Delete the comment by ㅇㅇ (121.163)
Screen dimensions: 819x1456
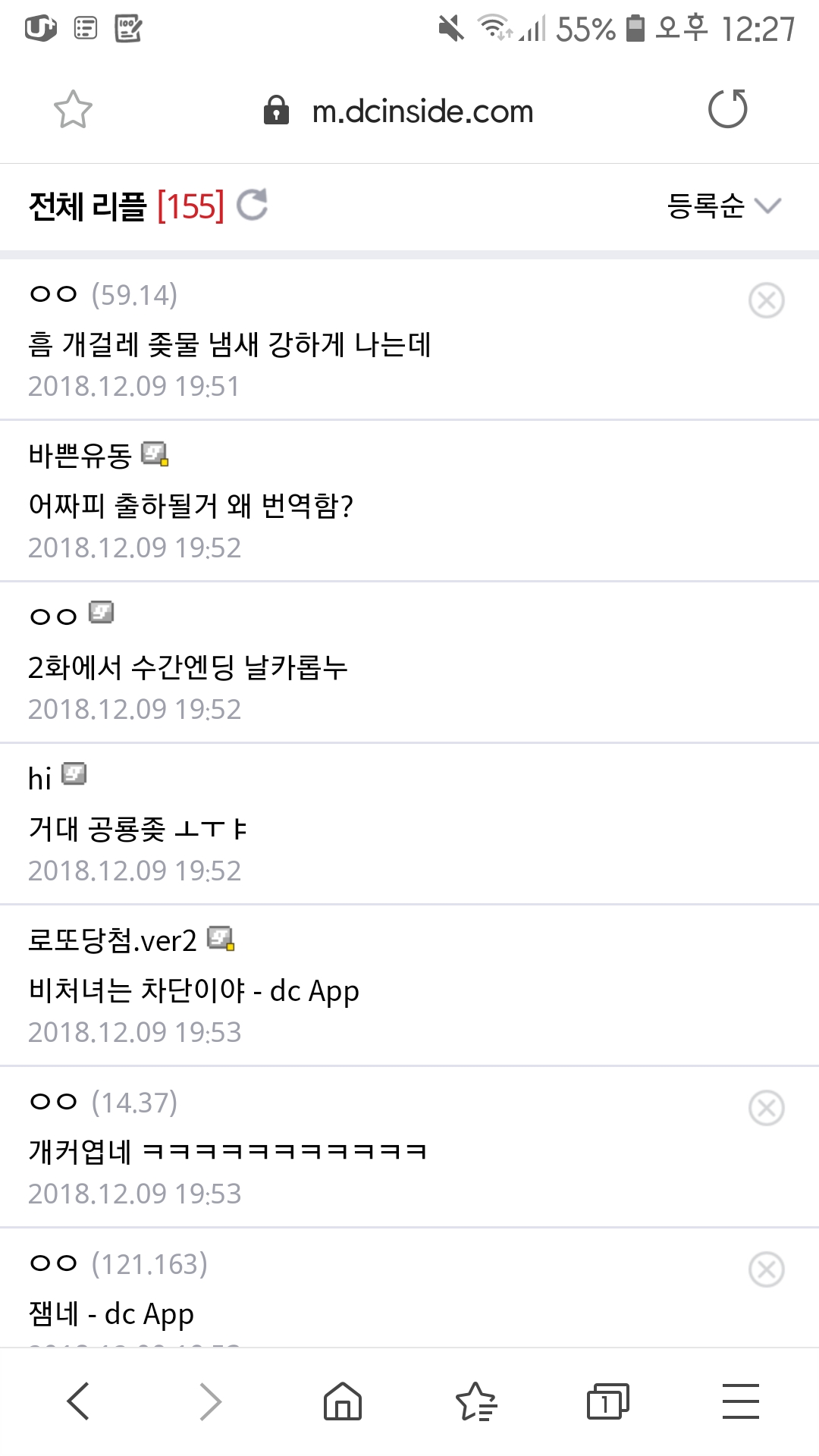pyautogui.click(x=767, y=1269)
